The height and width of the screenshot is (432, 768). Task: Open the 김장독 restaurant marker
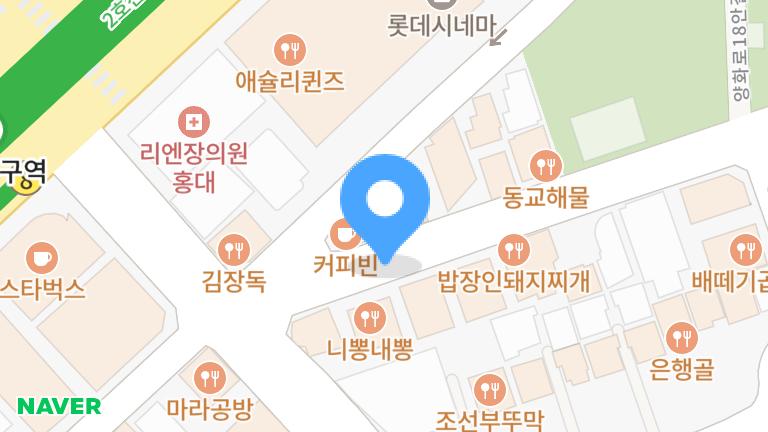tap(234, 250)
